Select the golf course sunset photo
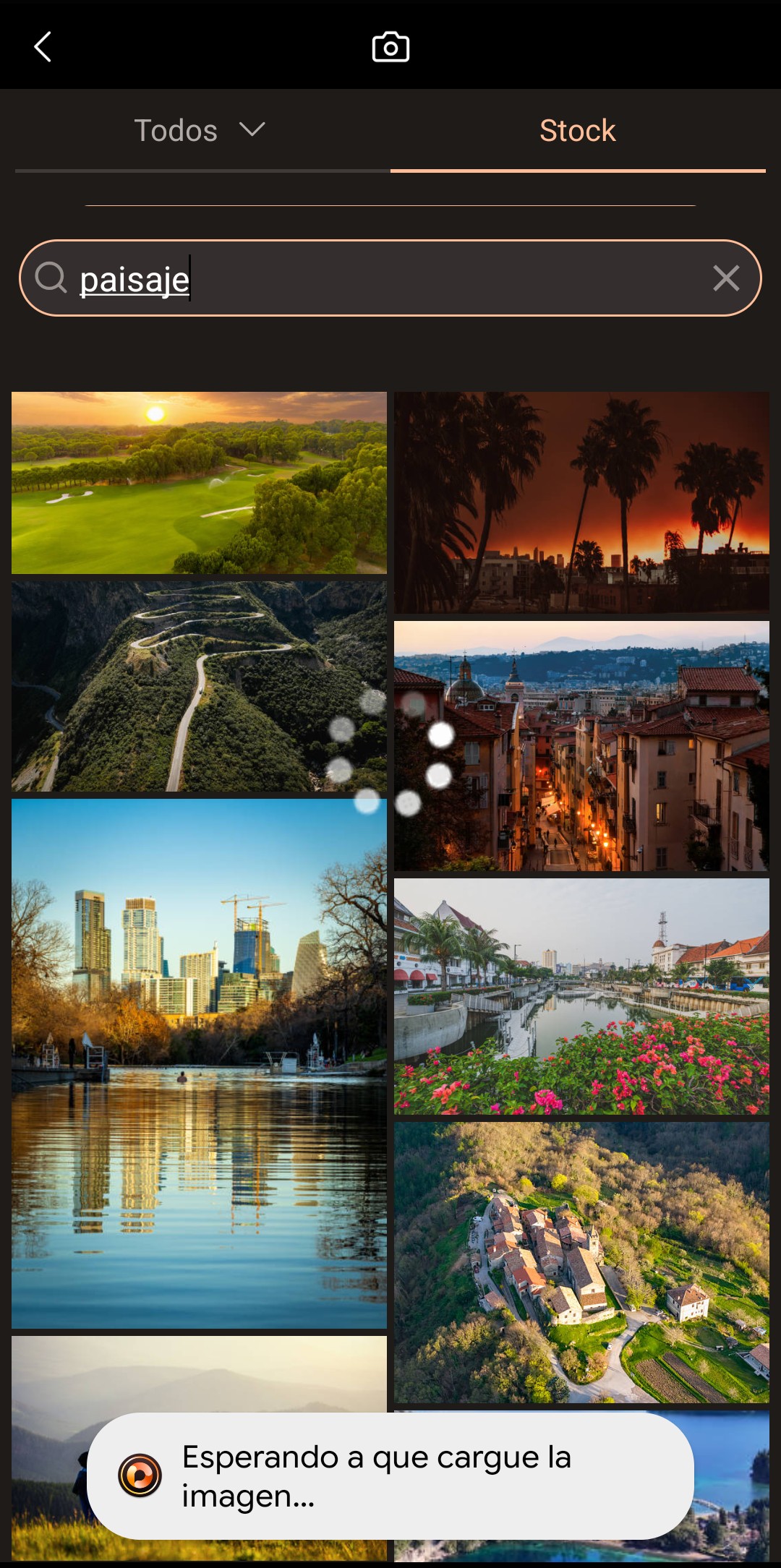The height and width of the screenshot is (1568, 781). point(199,483)
